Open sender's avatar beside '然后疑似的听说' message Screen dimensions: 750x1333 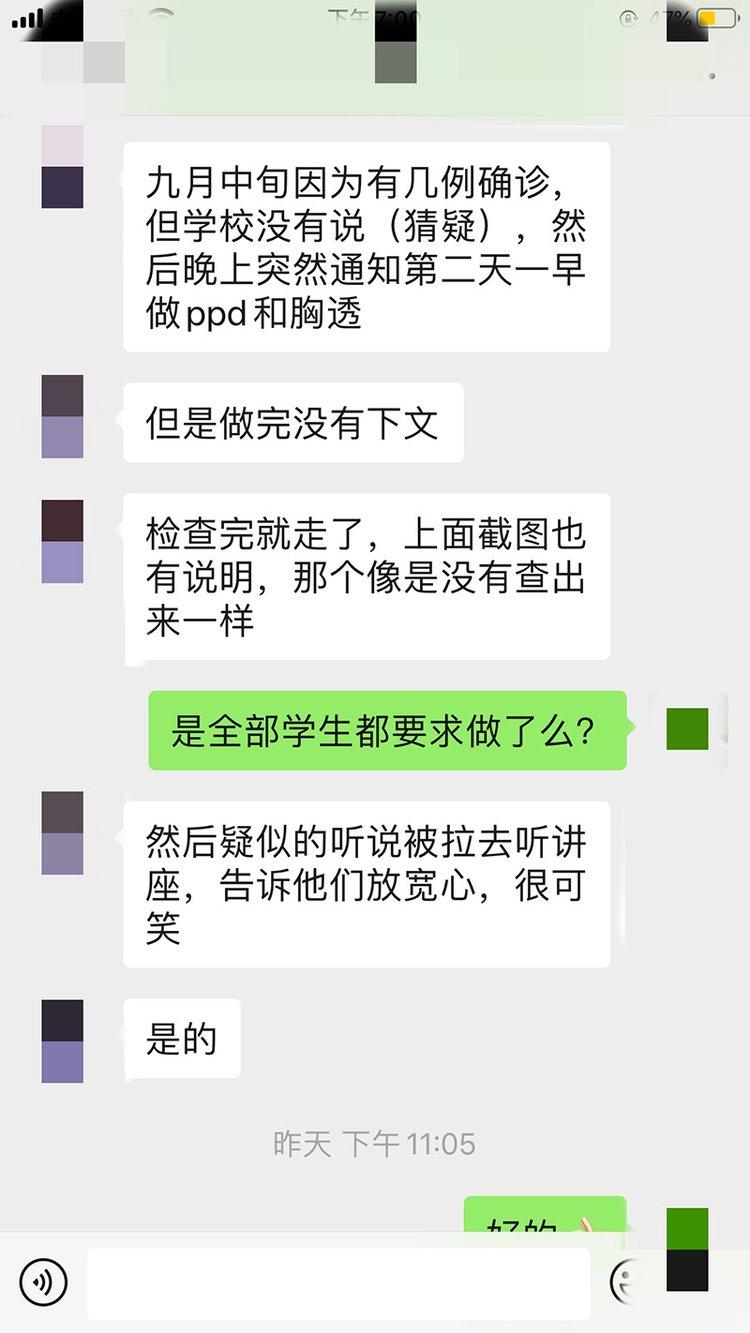[x=62, y=833]
